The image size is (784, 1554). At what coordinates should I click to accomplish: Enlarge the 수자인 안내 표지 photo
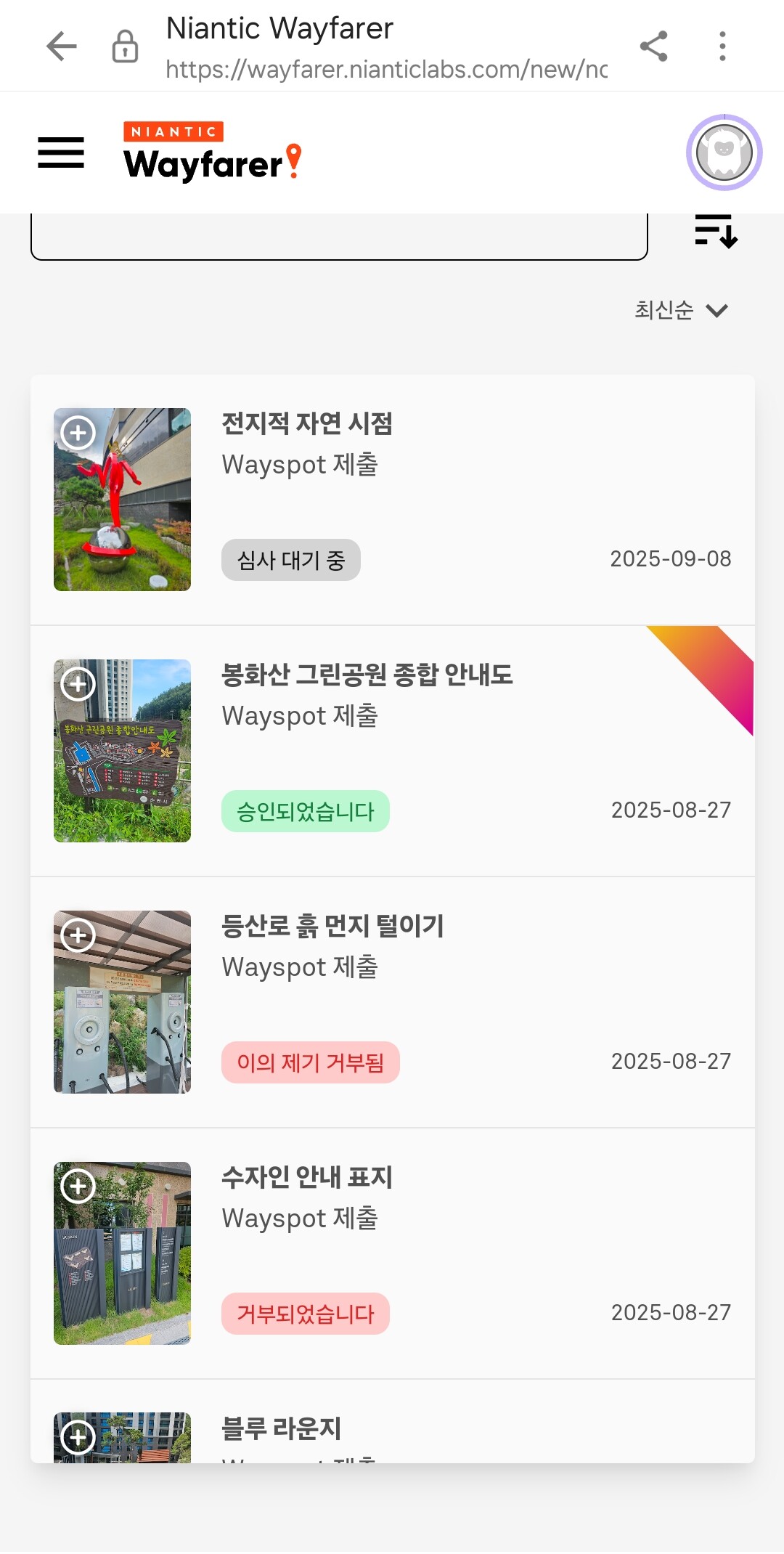tap(78, 1187)
